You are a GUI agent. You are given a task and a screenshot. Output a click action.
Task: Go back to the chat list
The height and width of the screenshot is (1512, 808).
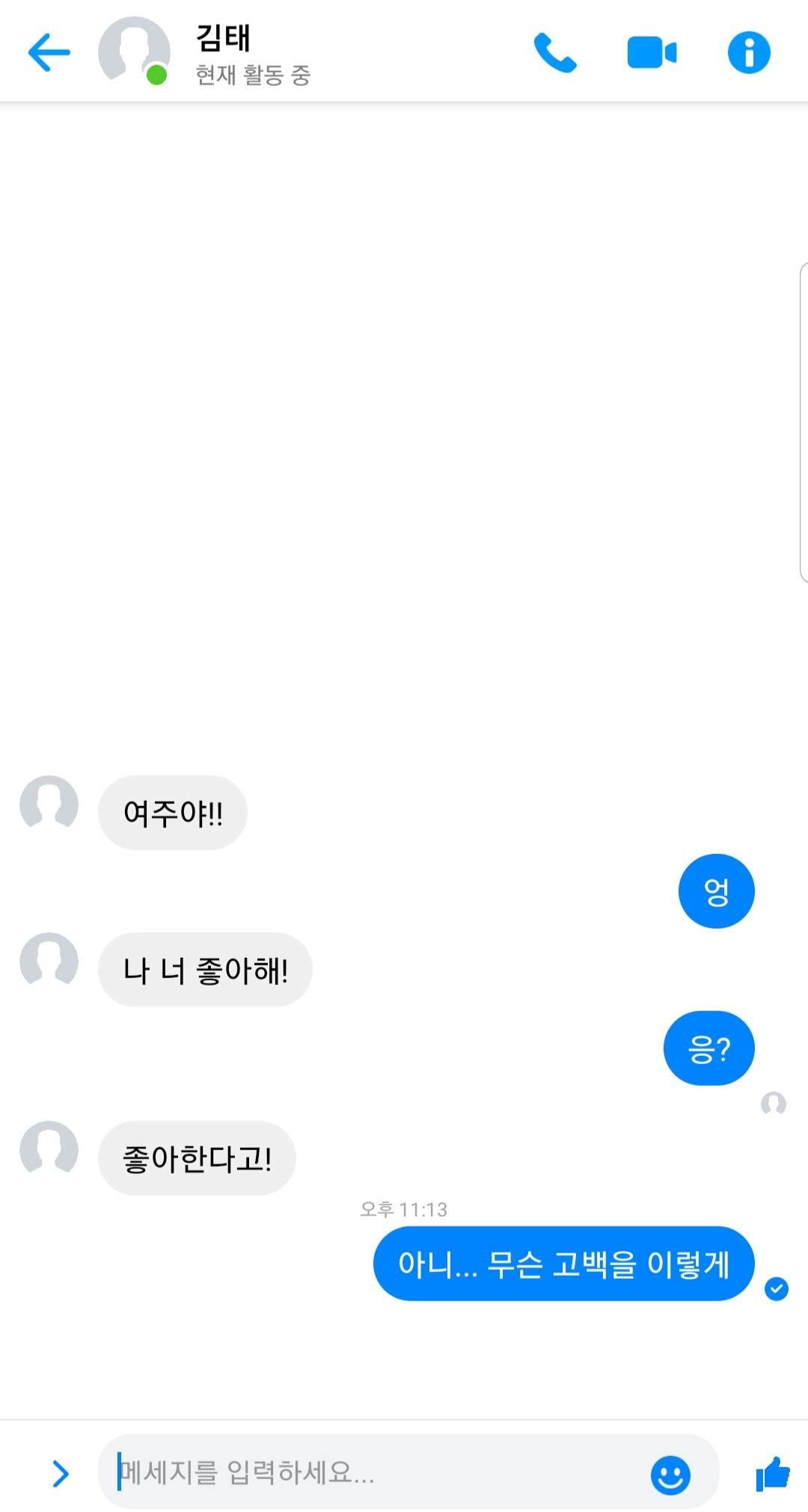click(49, 52)
